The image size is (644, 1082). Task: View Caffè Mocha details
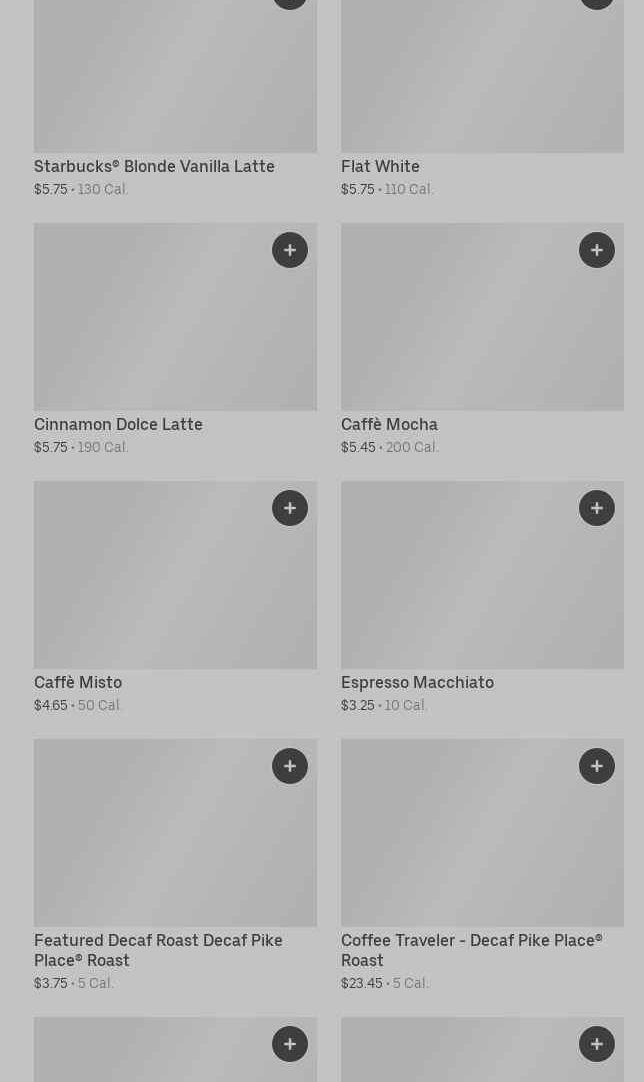[x=389, y=424]
